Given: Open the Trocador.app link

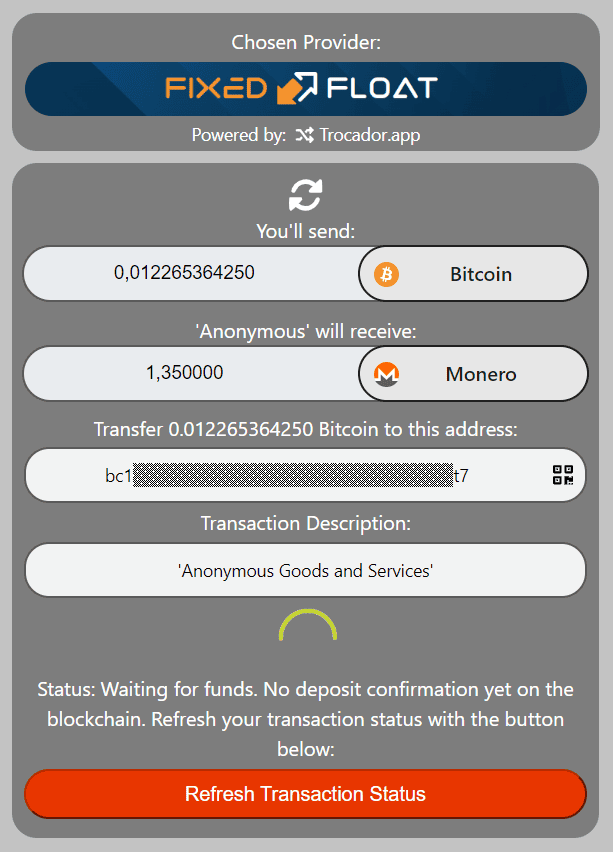Looking at the screenshot, I should [x=369, y=135].
